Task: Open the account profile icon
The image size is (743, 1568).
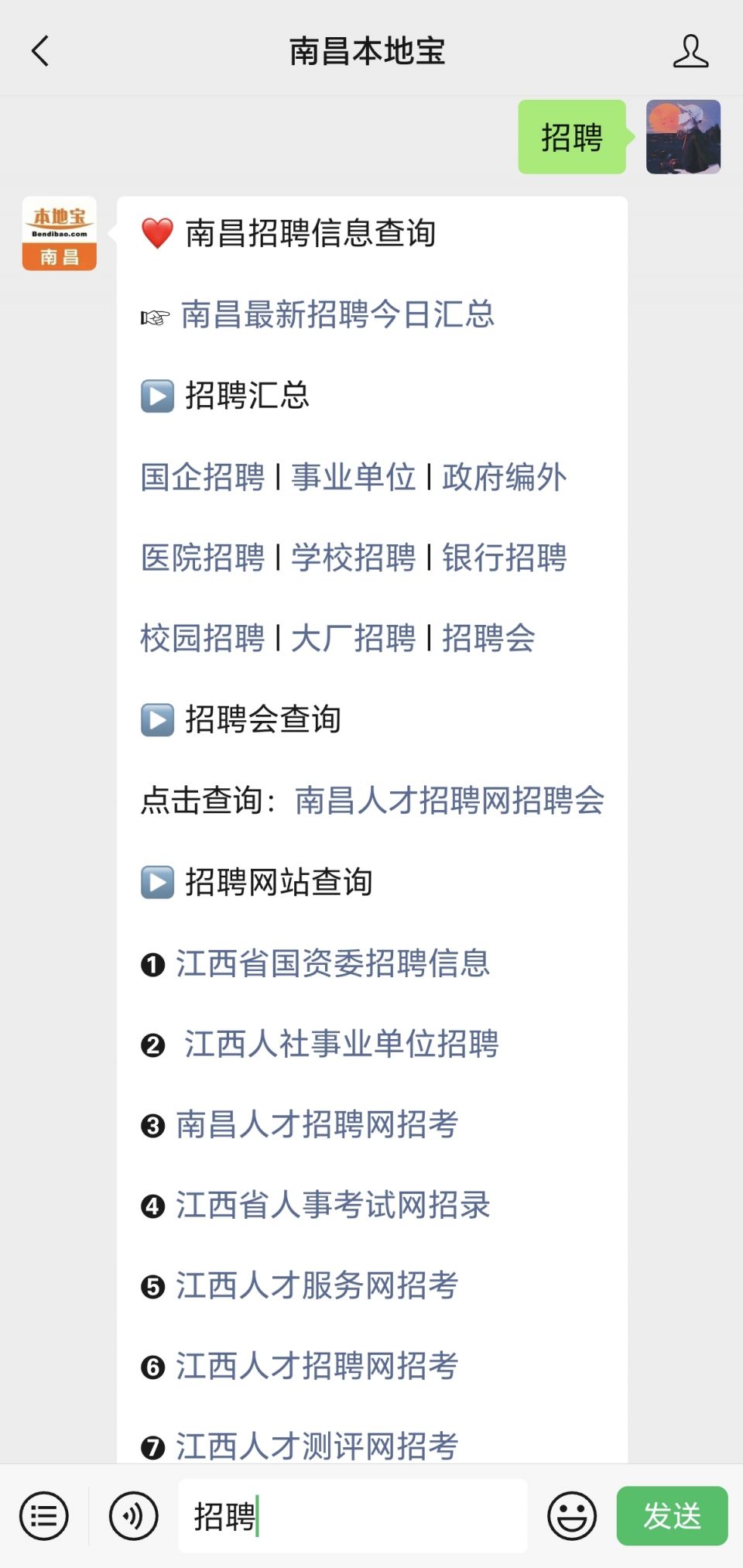Action: point(690,51)
